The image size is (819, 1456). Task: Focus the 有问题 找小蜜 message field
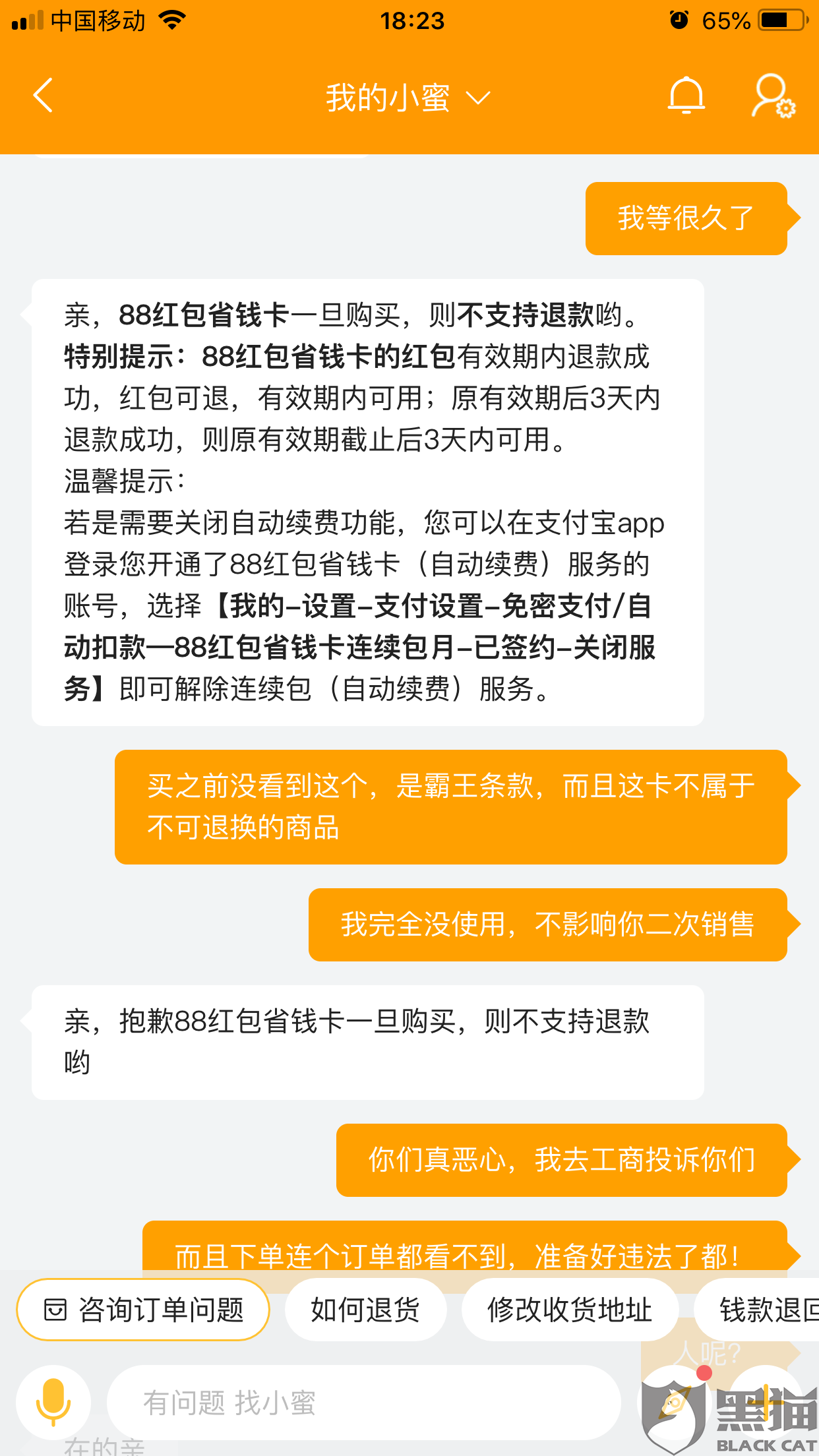coord(363,1403)
